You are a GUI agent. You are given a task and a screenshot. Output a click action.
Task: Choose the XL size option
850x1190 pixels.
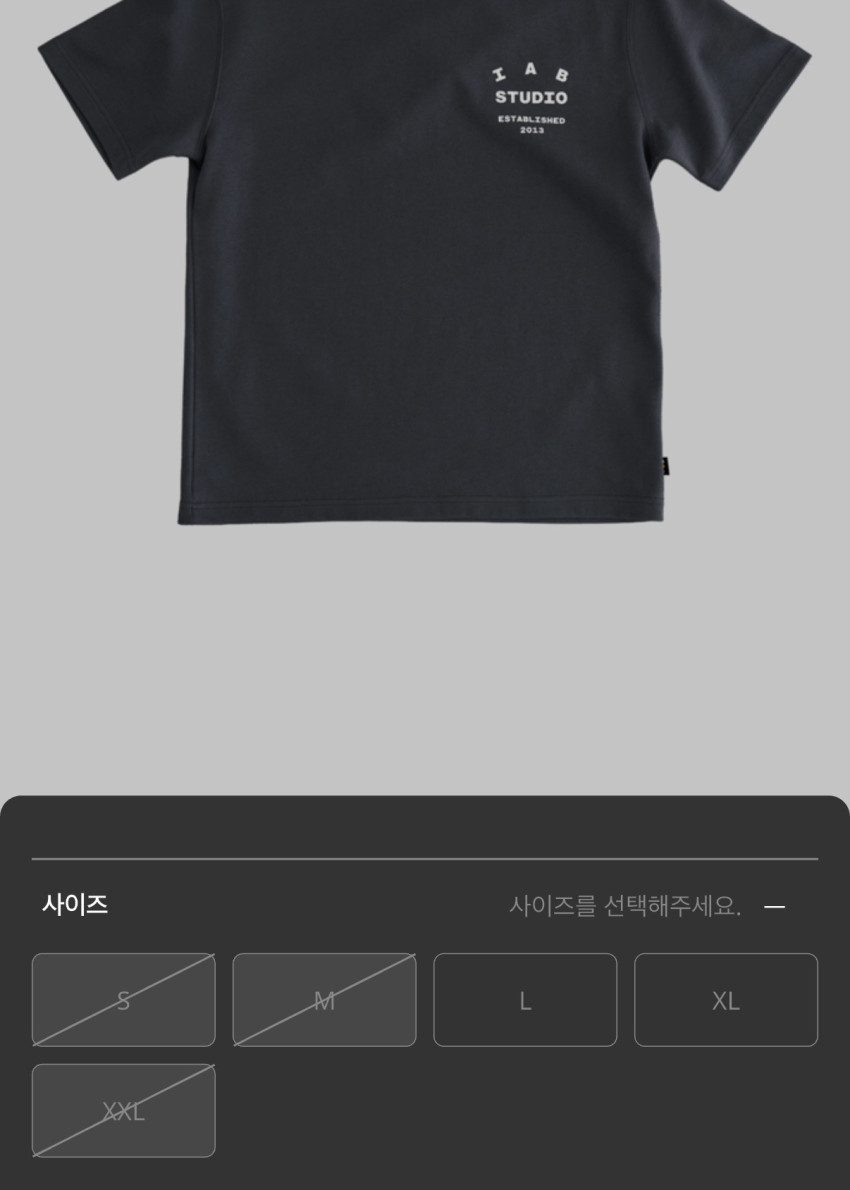tap(726, 1000)
